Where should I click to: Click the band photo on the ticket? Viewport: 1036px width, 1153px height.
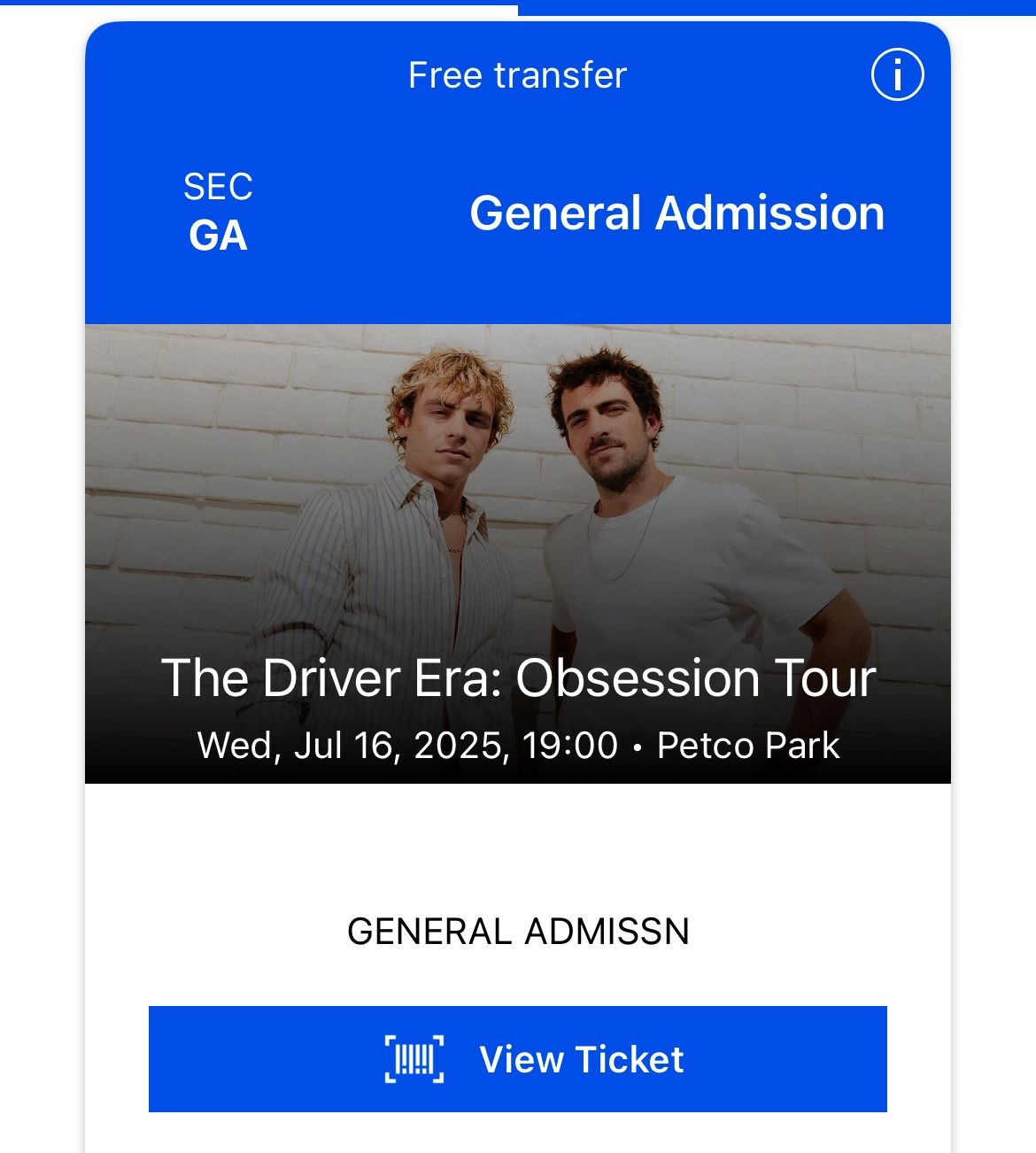point(518,487)
